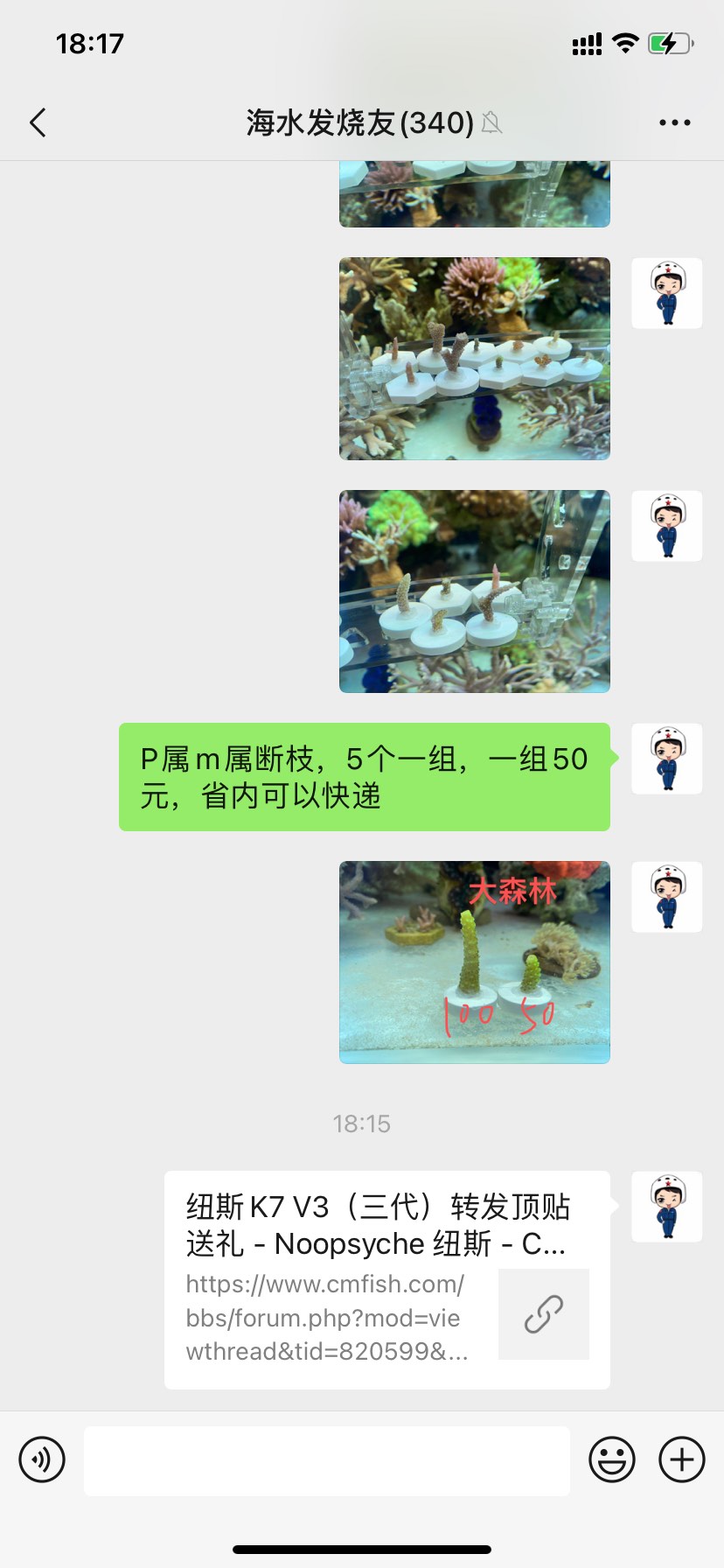The height and width of the screenshot is (1568, 724).
Task: Go back to the chat list
Action: pyautogui.click(x=38, y=122)
